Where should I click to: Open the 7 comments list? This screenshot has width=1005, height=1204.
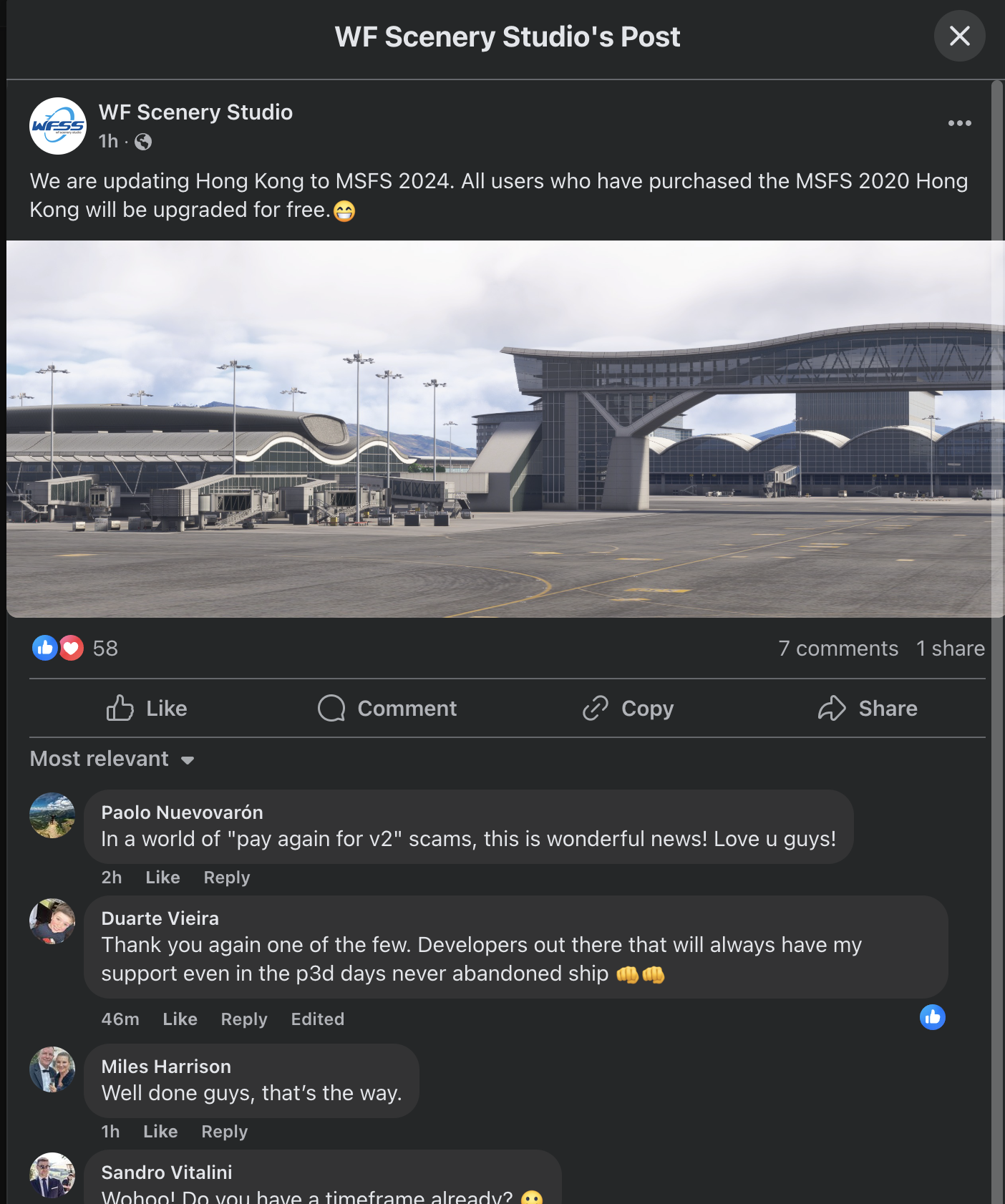838,648
